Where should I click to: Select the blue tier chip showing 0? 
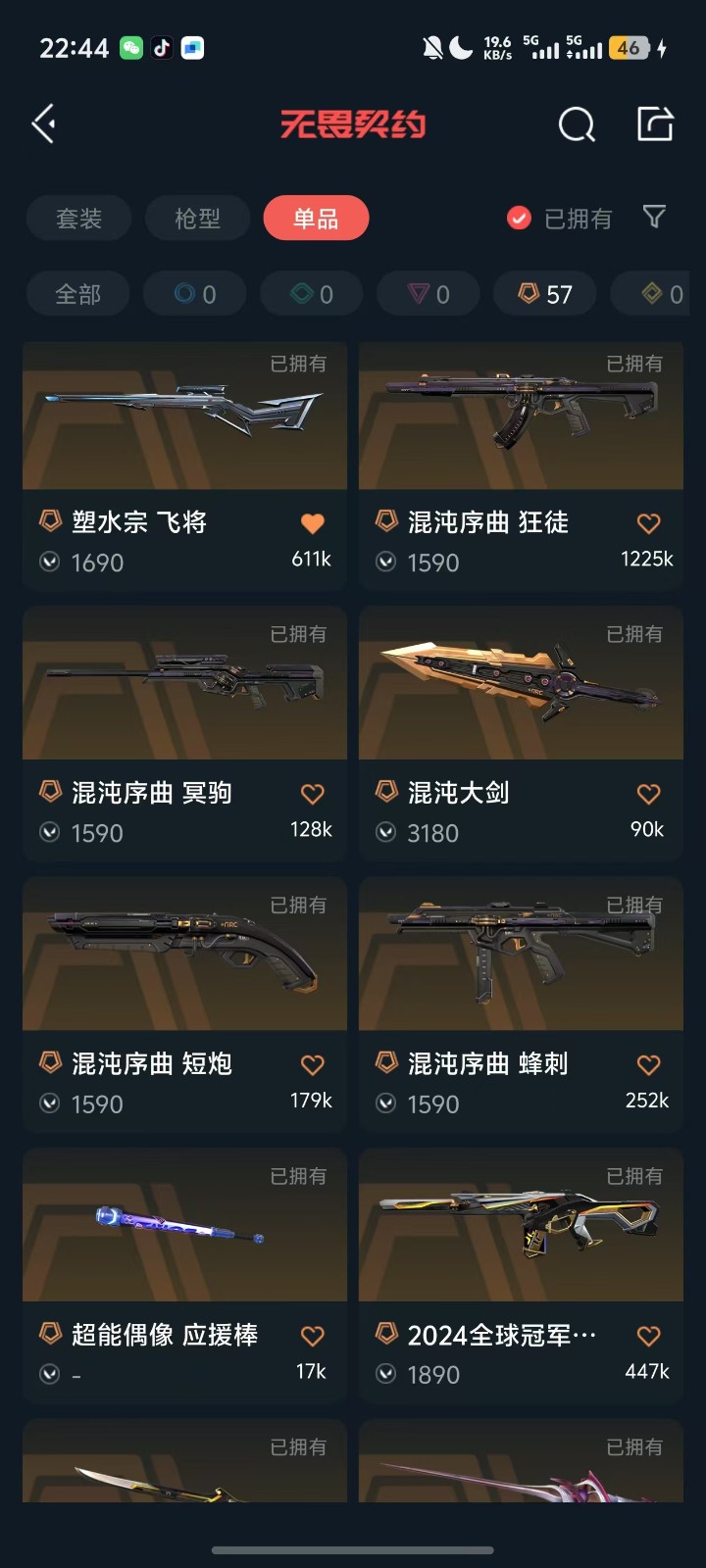pyautogui.click(x=194, y=294)
